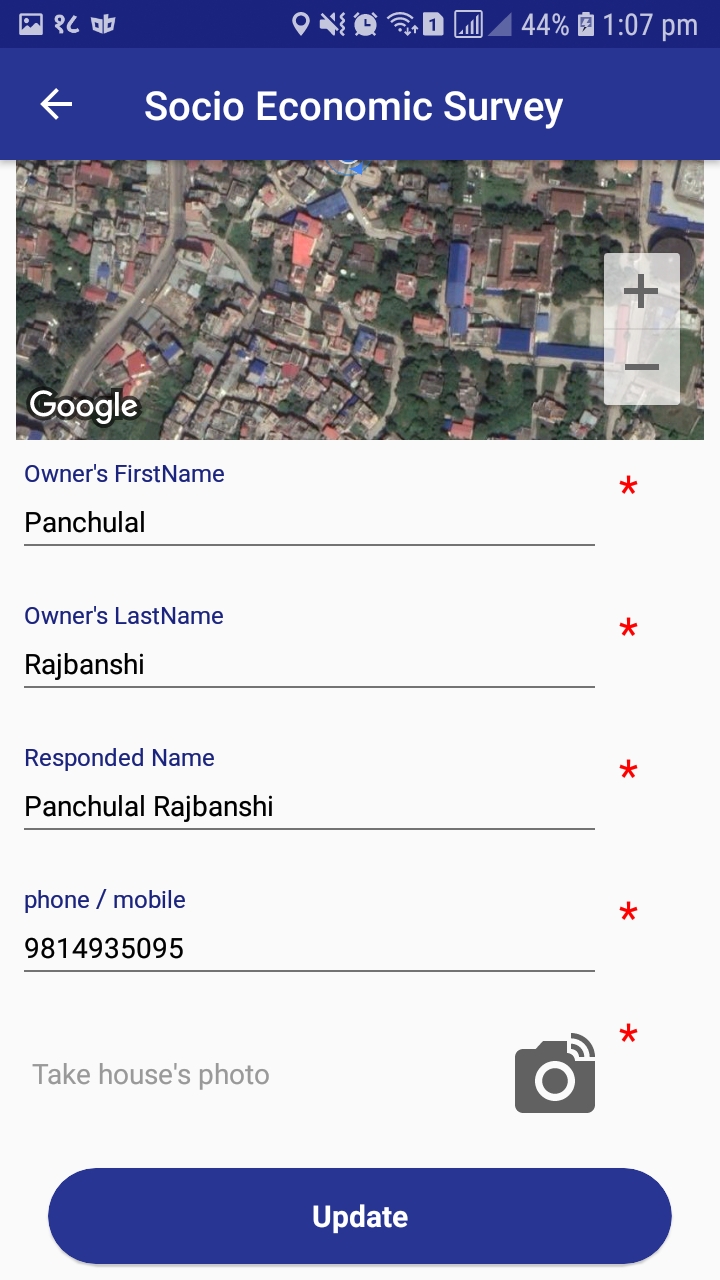
Task: Edit the Owner's FirstName field
Action: (x=309, y=523)
